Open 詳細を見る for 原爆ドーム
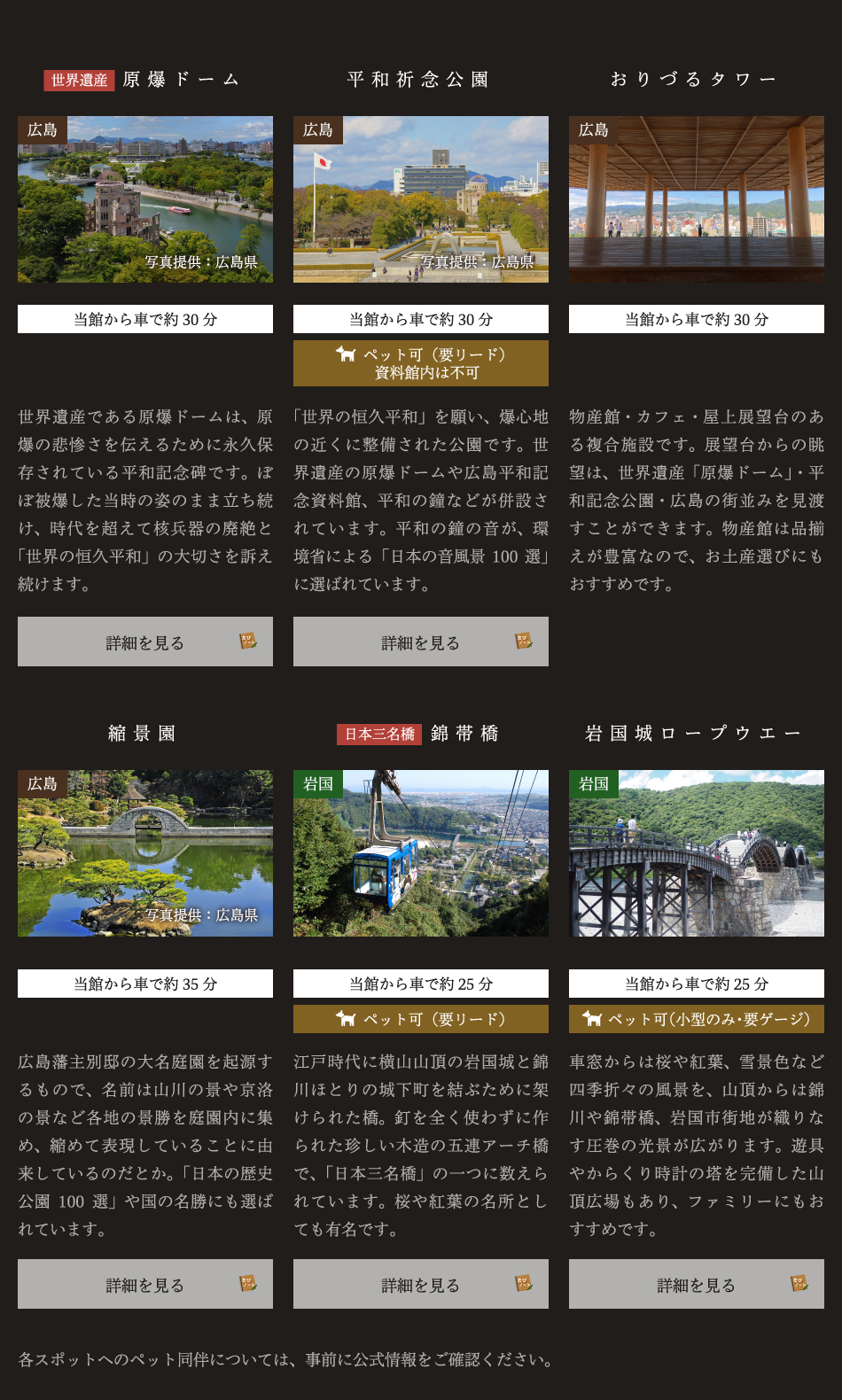The width and height of the screenshot is (842, 1400). [145, 642]
